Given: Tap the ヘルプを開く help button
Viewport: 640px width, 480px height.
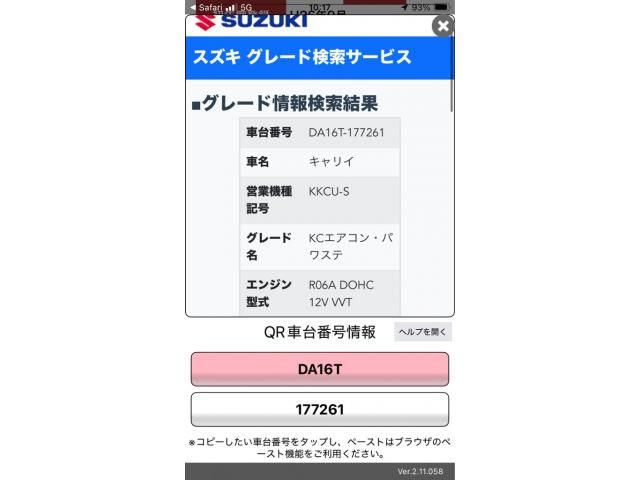Looking at the screenshot, I should click(422, 332).
